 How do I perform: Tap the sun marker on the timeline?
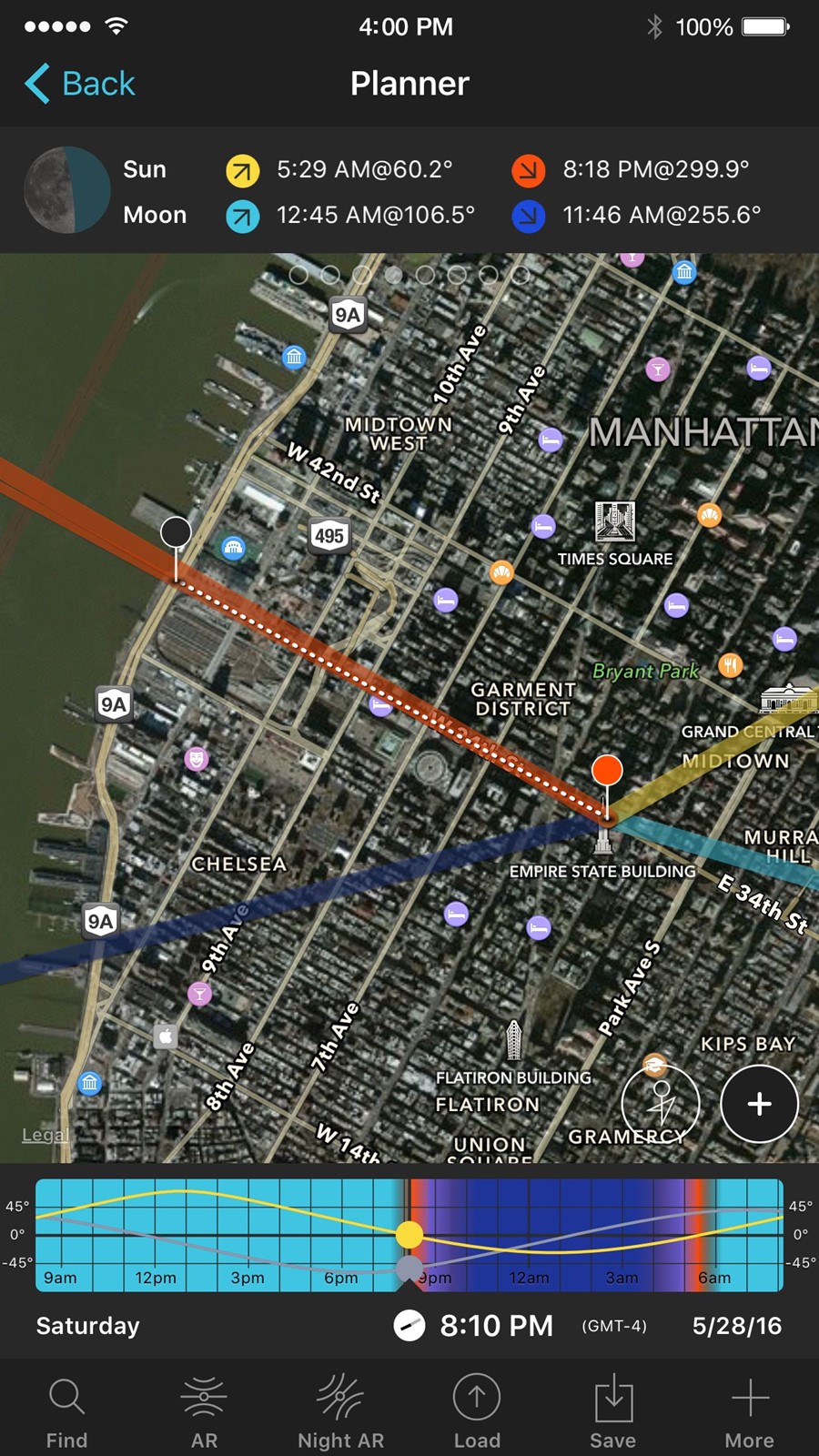pos(409,1234)
